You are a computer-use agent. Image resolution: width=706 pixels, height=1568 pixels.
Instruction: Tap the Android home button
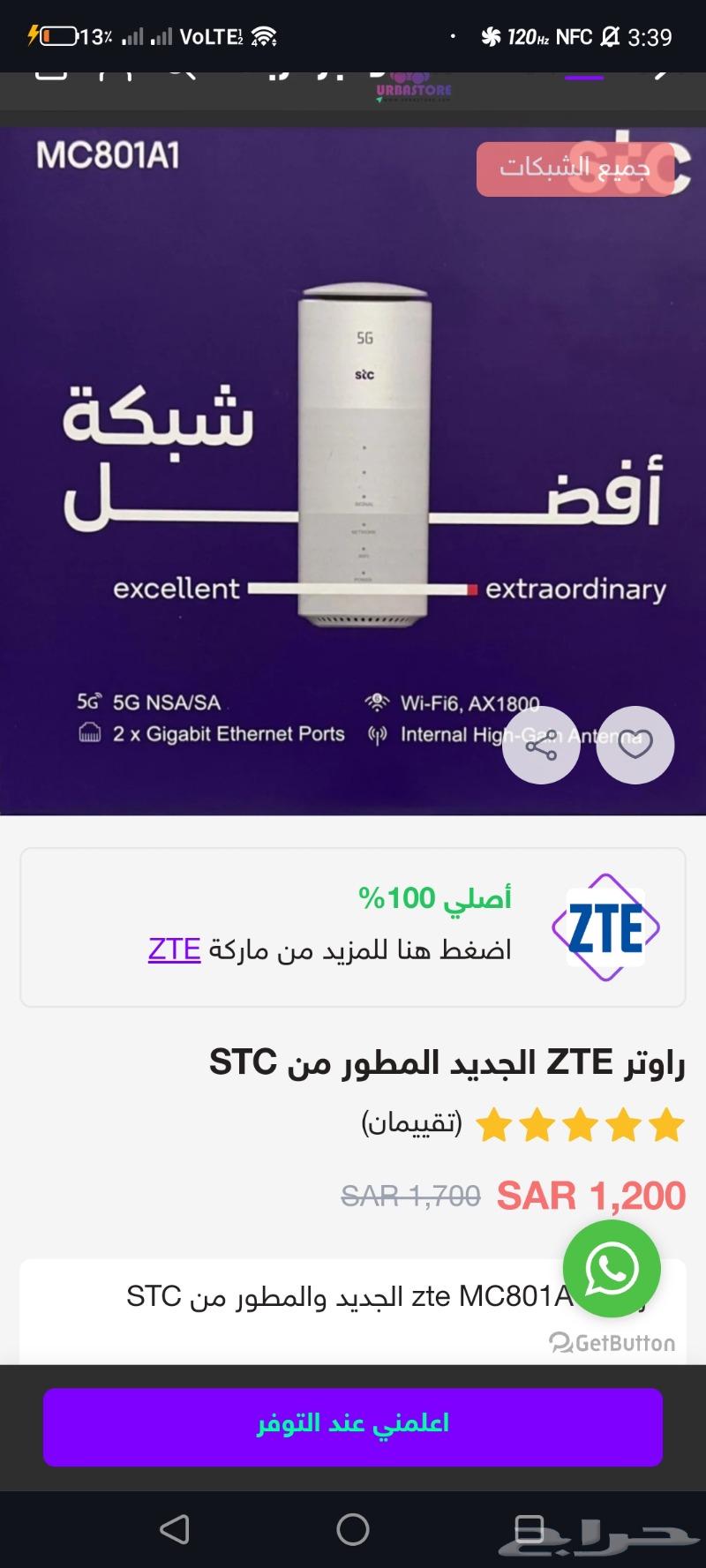(x=352, y=1529)
